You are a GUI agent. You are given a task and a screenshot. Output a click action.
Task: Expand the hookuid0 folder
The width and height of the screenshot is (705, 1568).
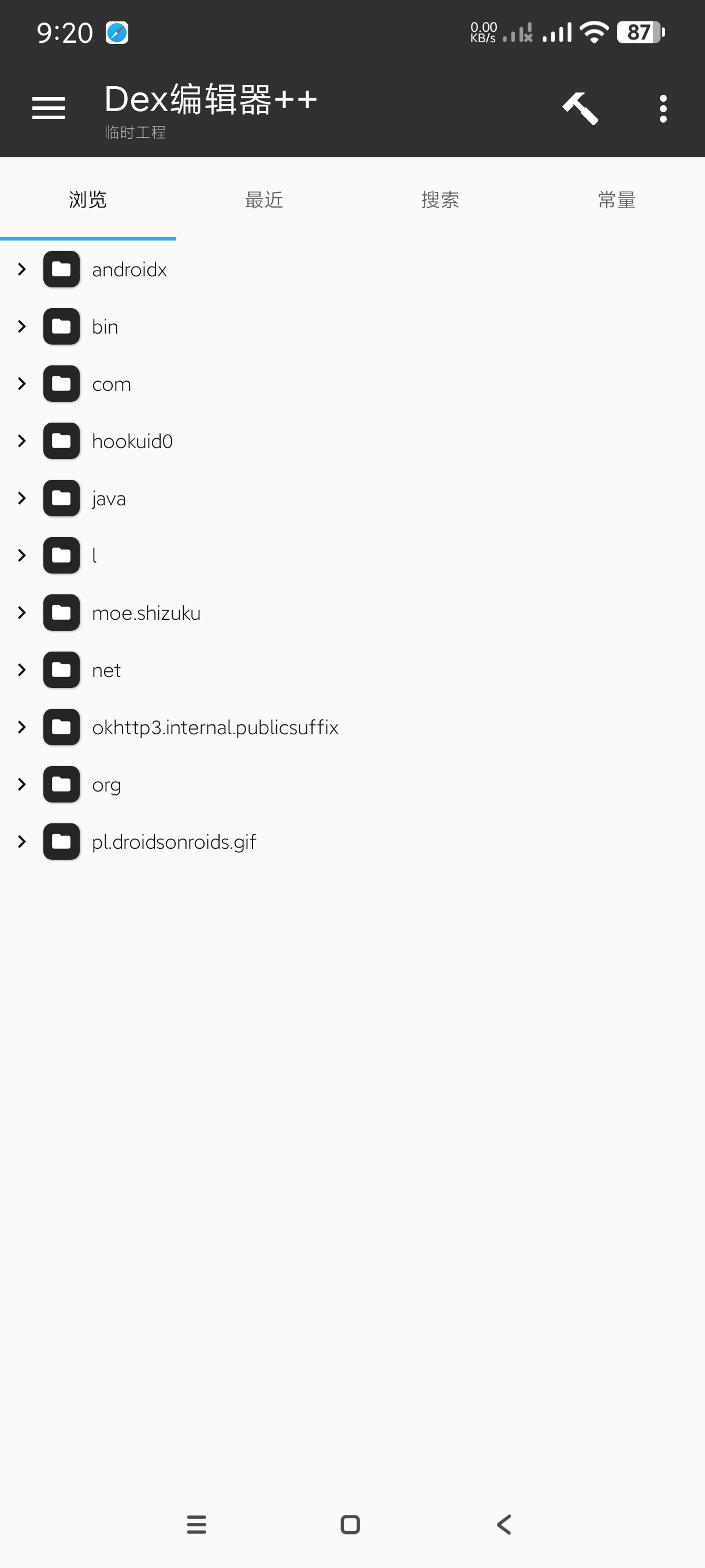click(23, 441)
